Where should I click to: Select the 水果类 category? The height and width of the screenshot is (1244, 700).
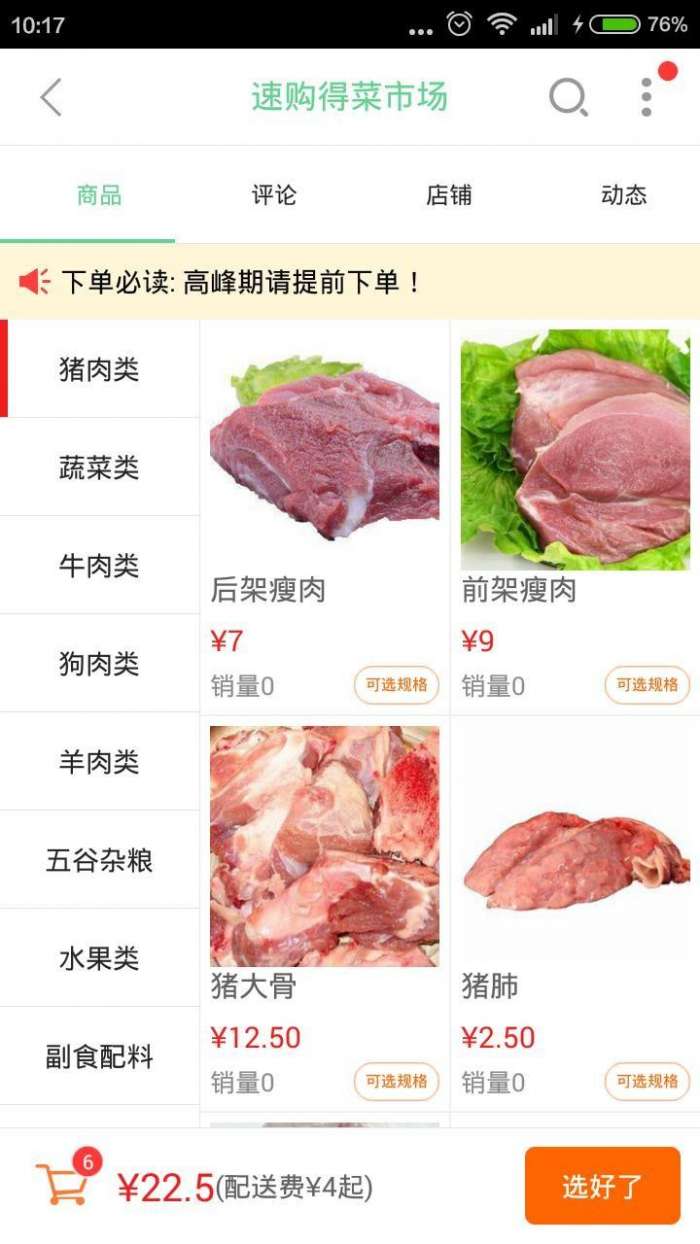99,957
